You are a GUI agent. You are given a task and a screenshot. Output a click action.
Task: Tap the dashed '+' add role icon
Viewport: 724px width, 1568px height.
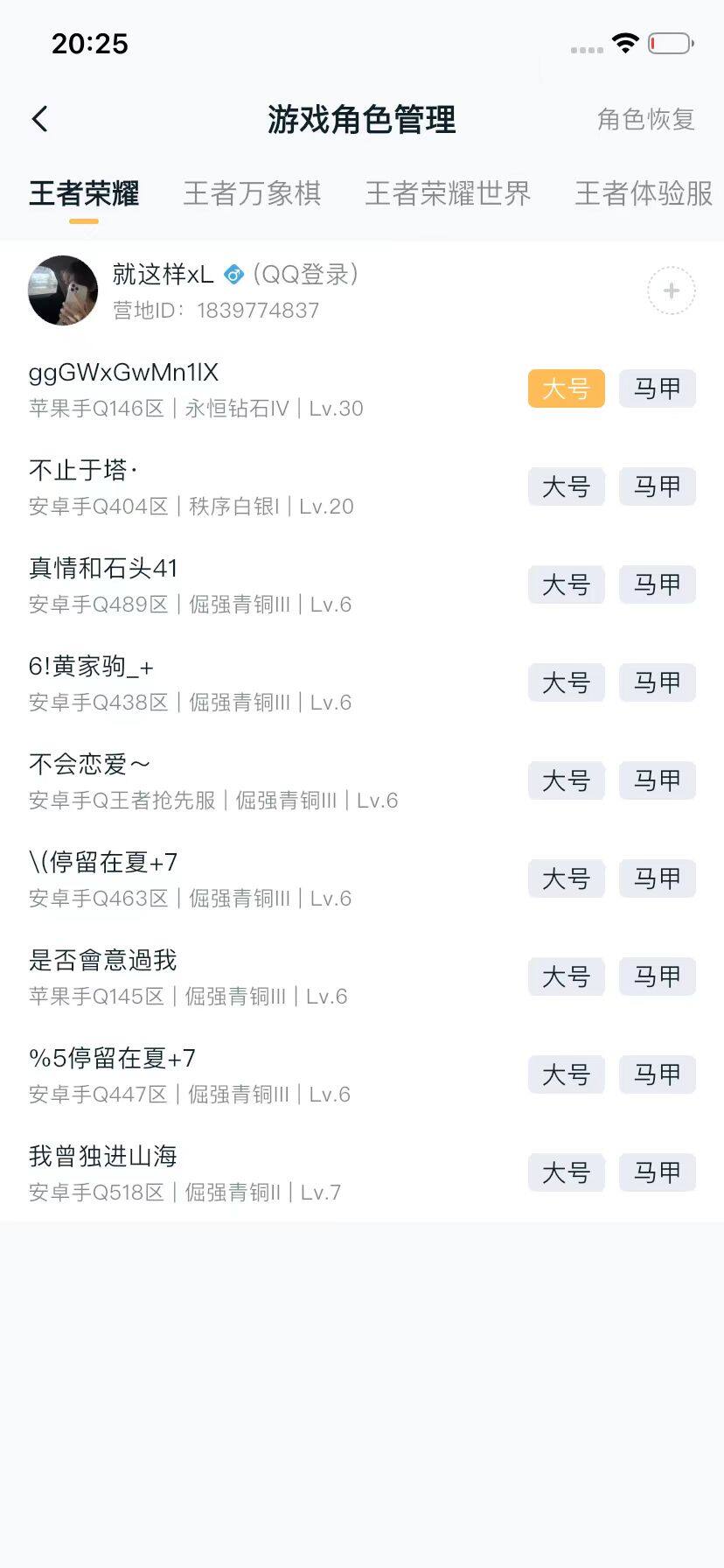tap(670, 290)
